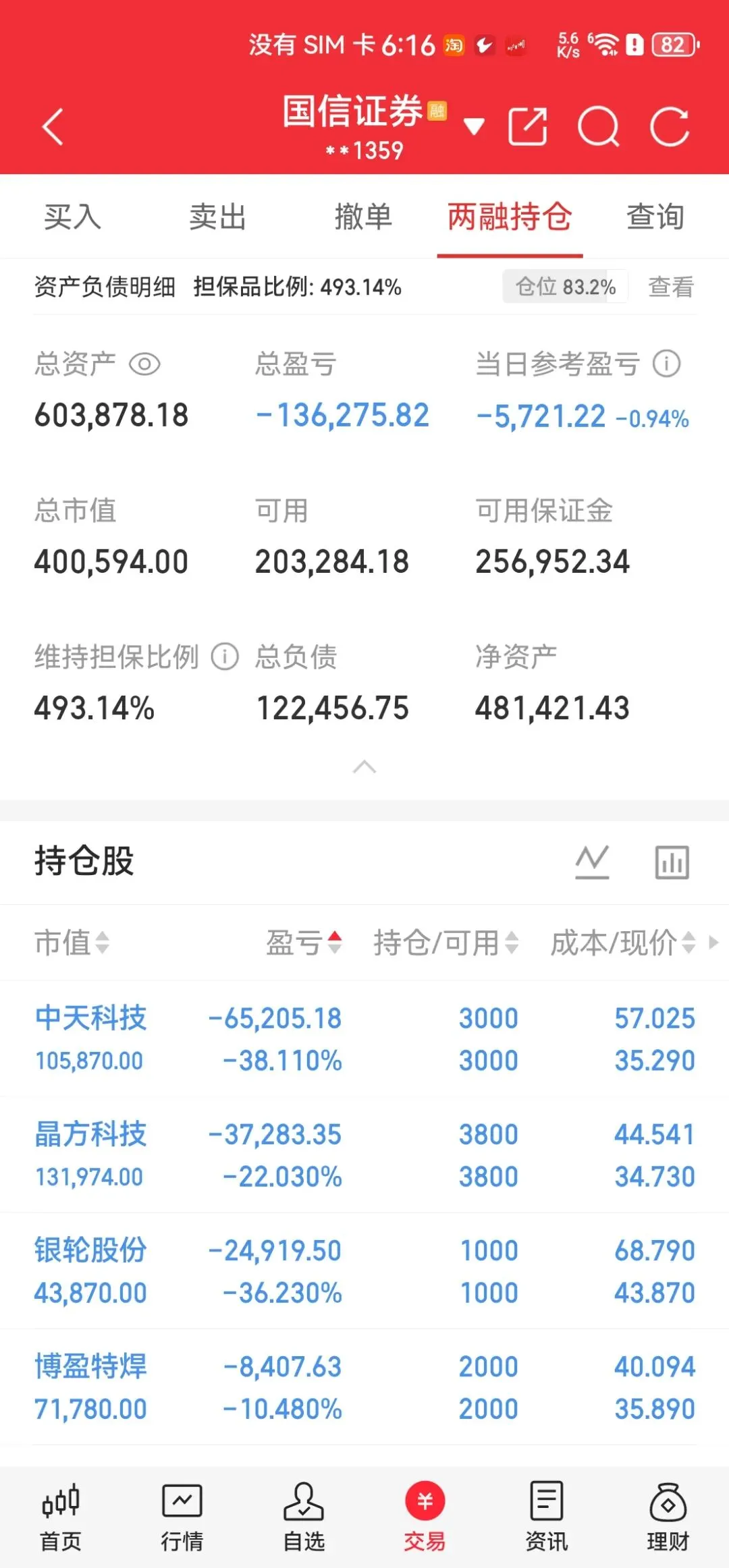Tap 查看 for asset-liability details
This screenshot has height=1568, width=729.
(671, 287)
